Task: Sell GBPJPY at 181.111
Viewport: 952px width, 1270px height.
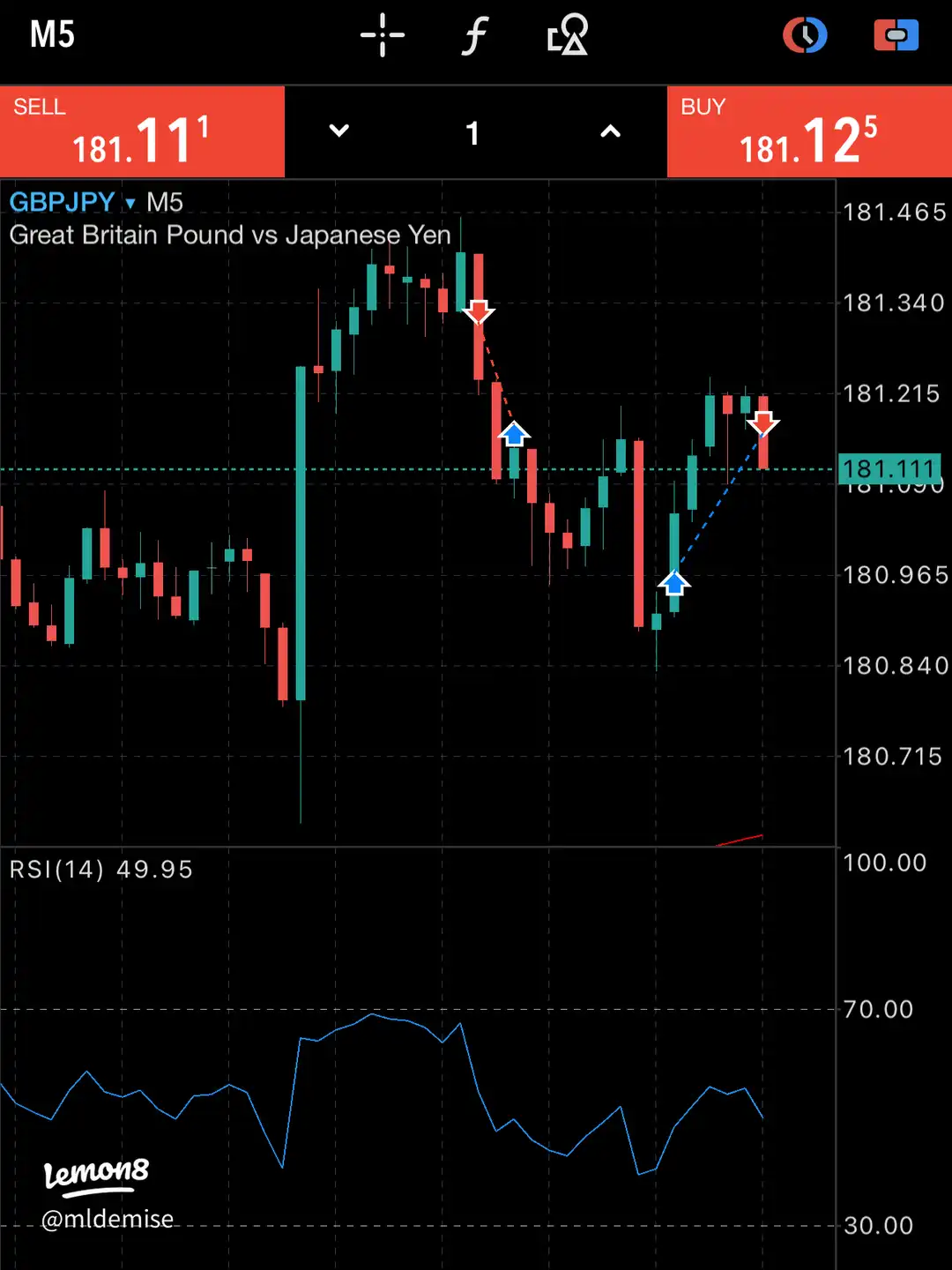Action: pos(142,132)
